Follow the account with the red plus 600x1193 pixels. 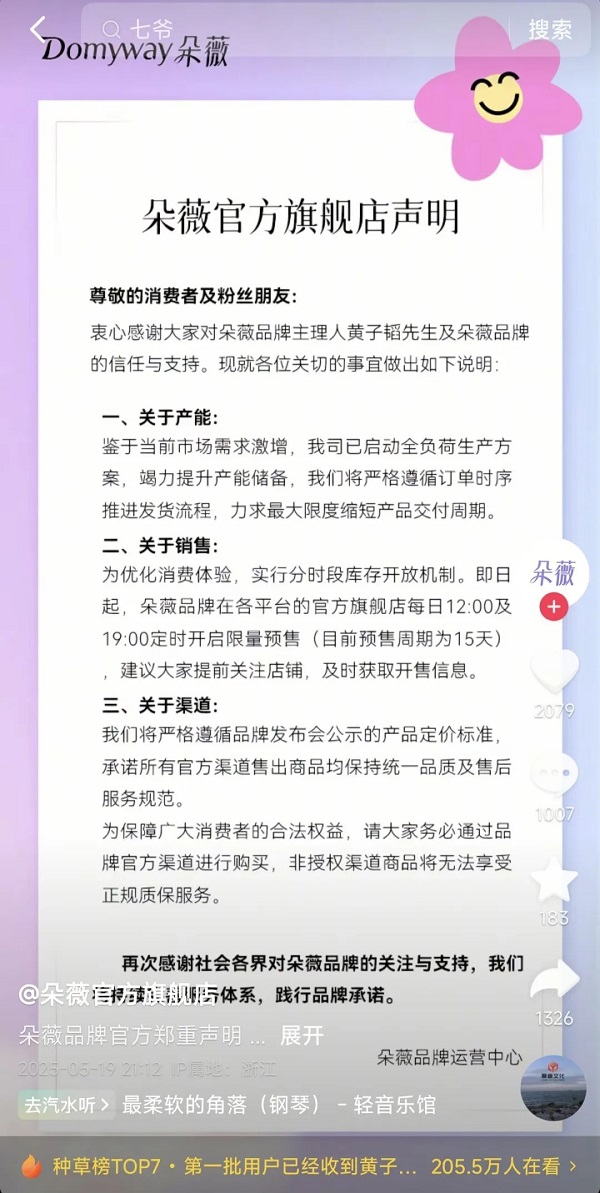tap(553, 607)
